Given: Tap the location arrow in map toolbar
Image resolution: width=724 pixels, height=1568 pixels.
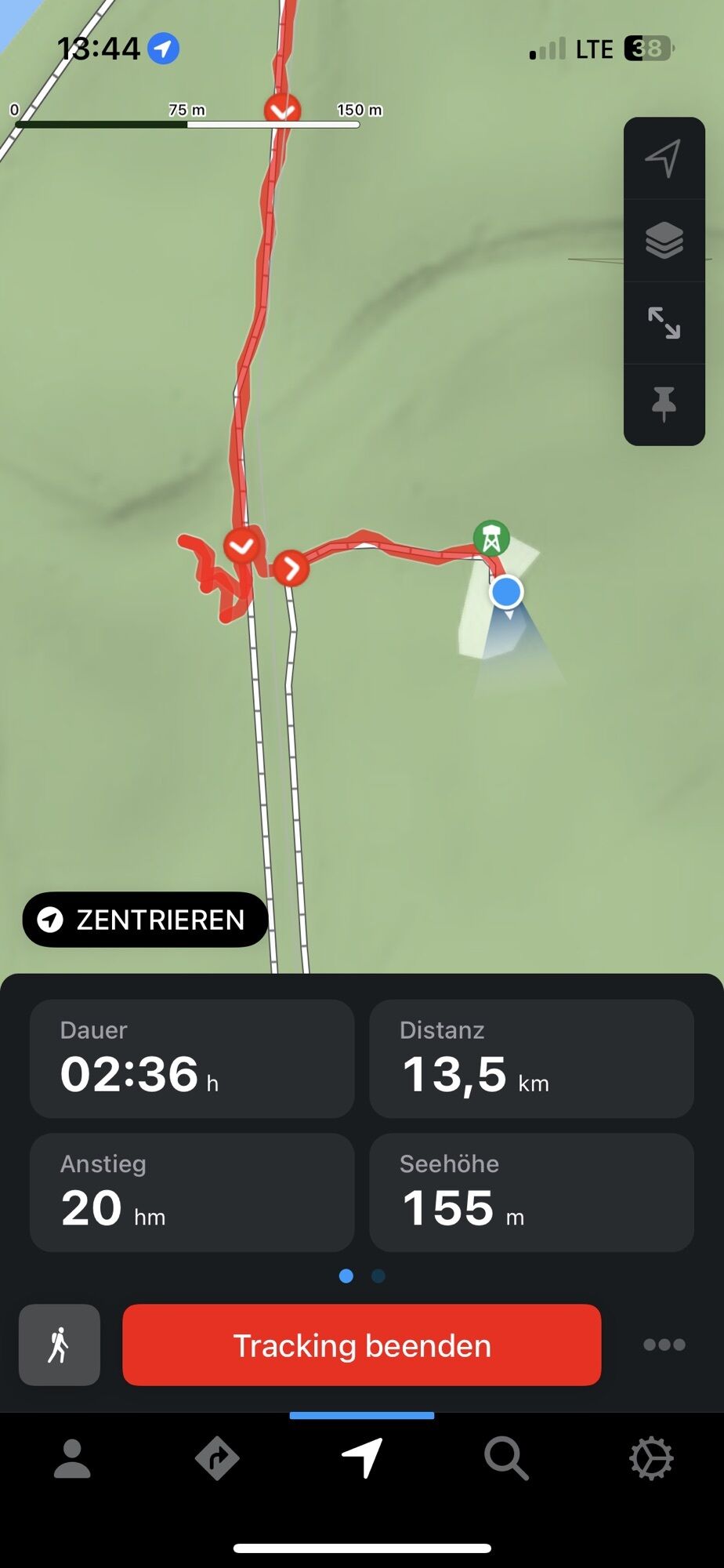Looking at the screenshot, I should click(x=664, y=158).
